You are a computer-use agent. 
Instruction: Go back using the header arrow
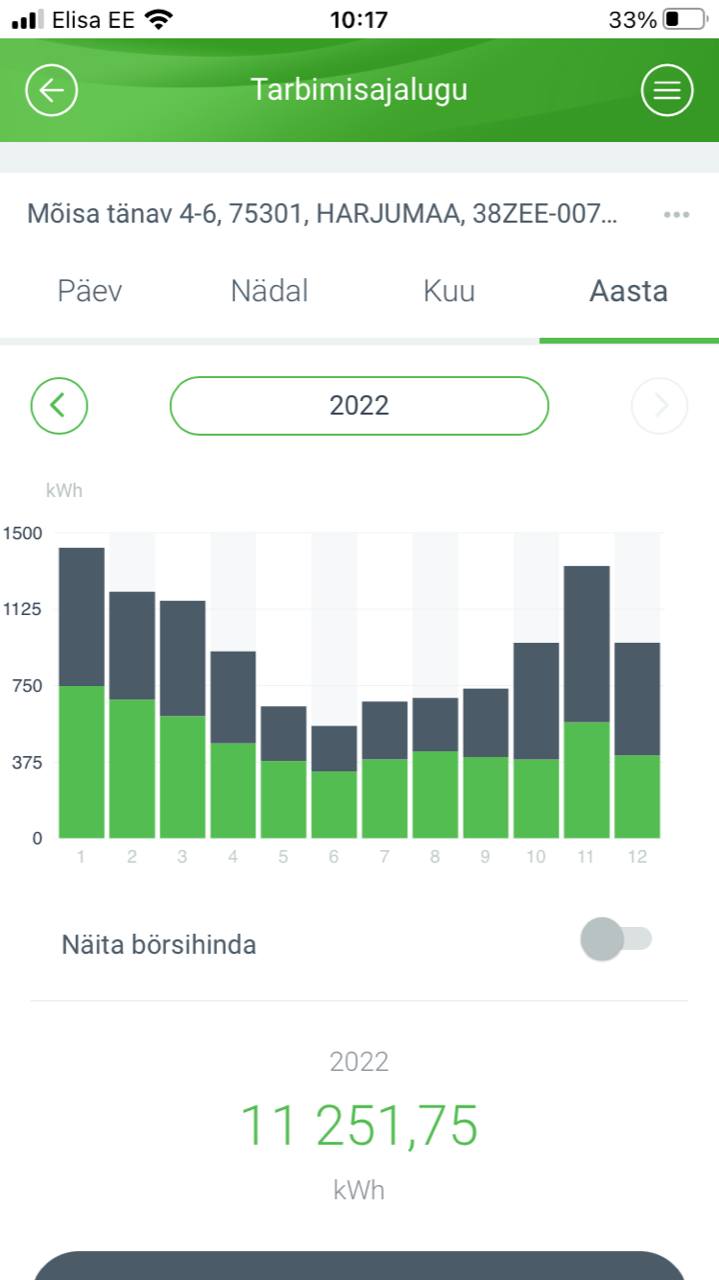[x=52, y=90]
